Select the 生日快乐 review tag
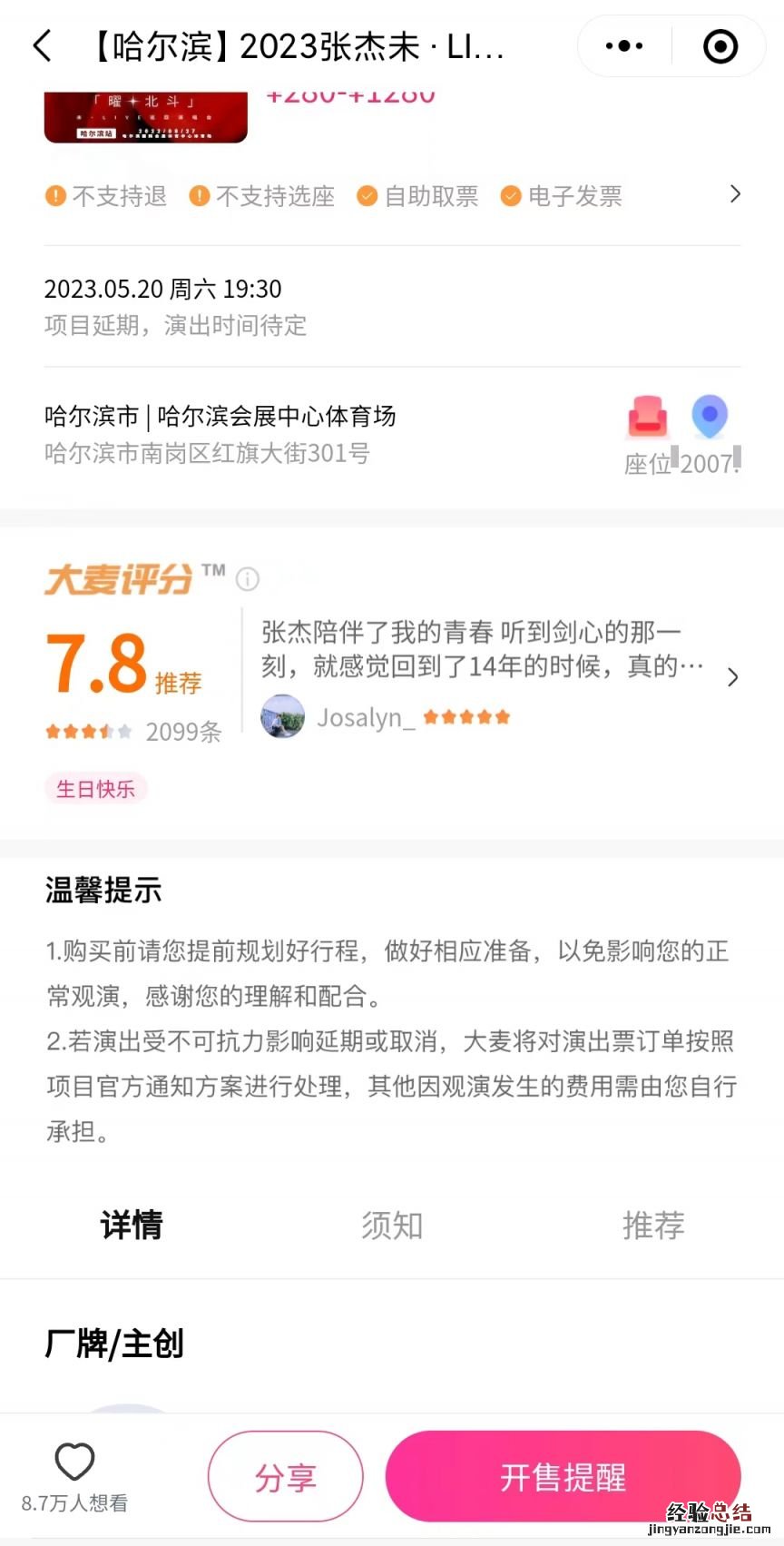 pyautogui.click(x=95, y=789)
